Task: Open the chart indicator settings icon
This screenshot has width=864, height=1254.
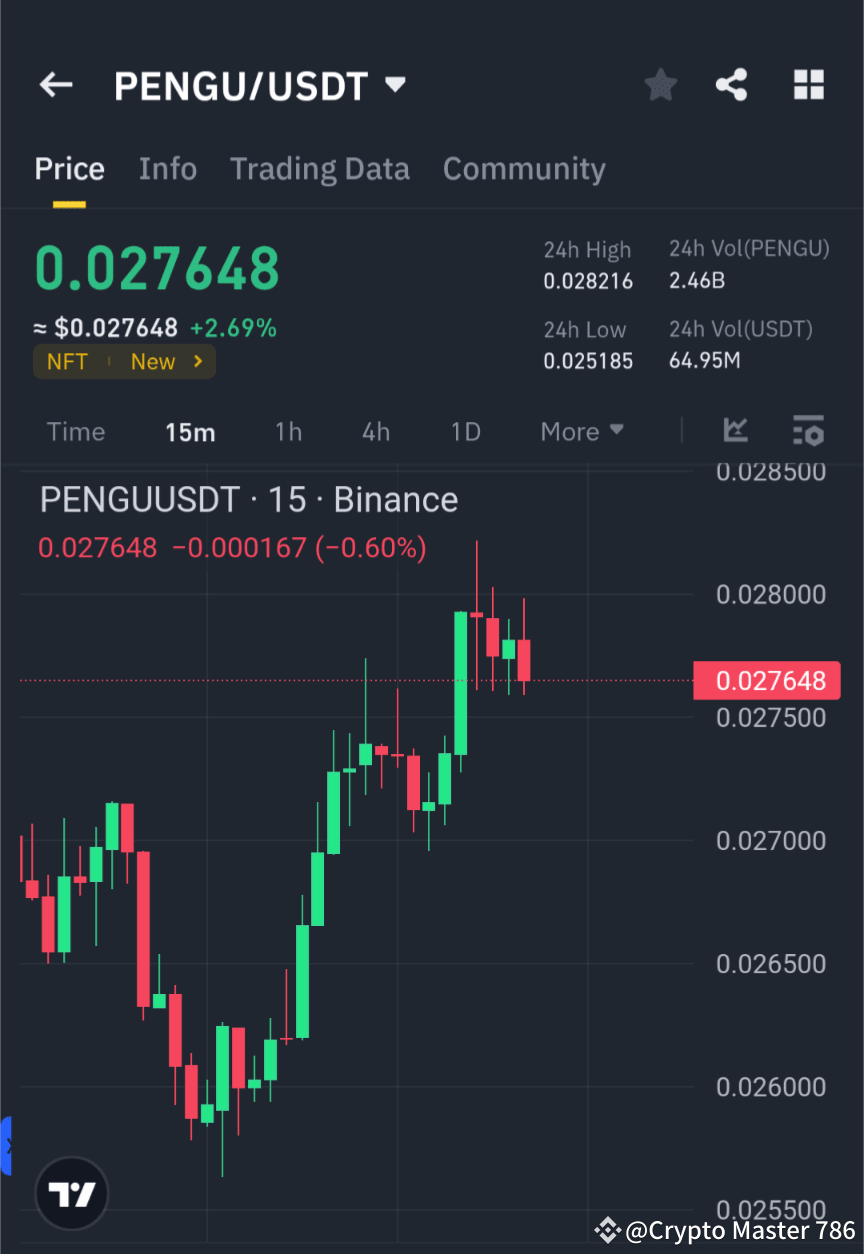Action: click(808, 430)
